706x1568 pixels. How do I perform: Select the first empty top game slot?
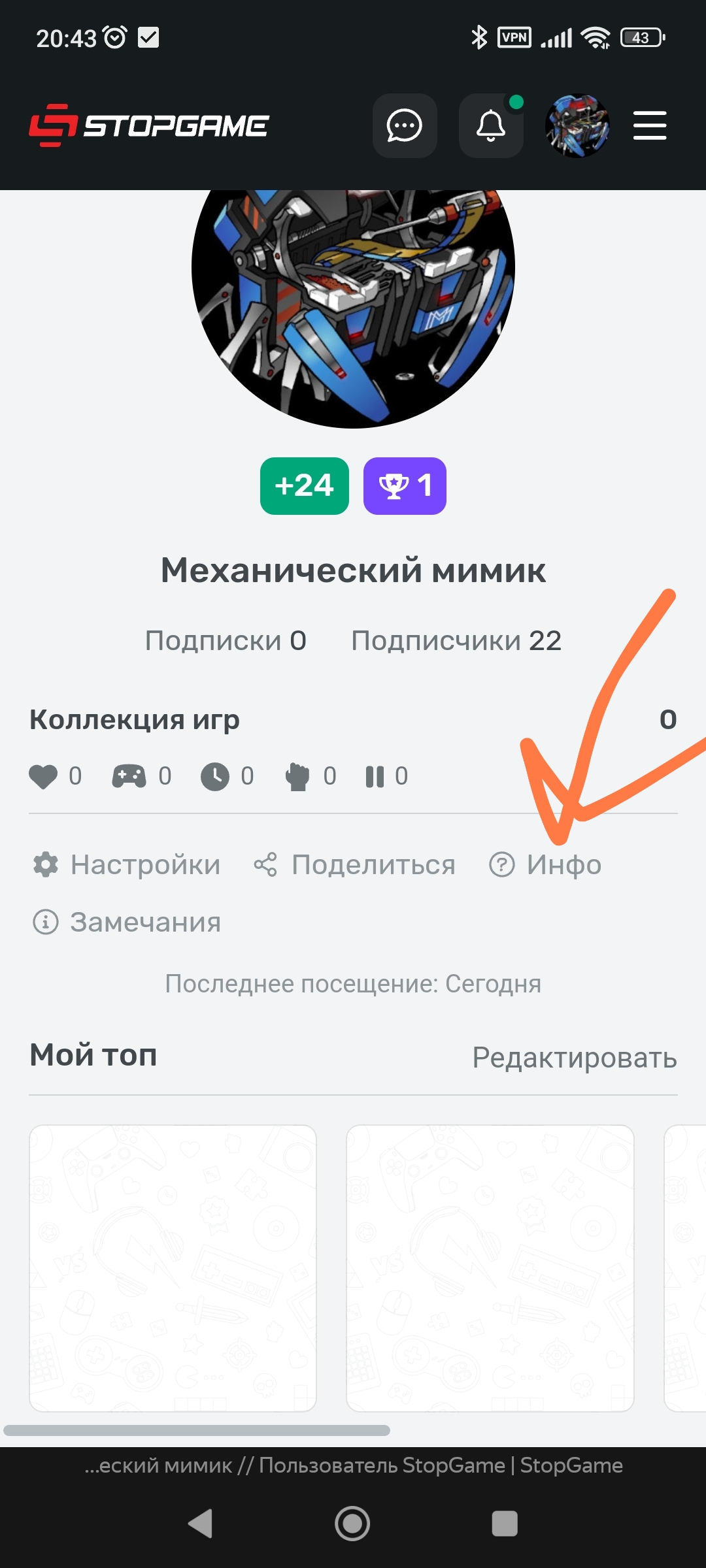pyautogui.click(x=173, y=1268)
